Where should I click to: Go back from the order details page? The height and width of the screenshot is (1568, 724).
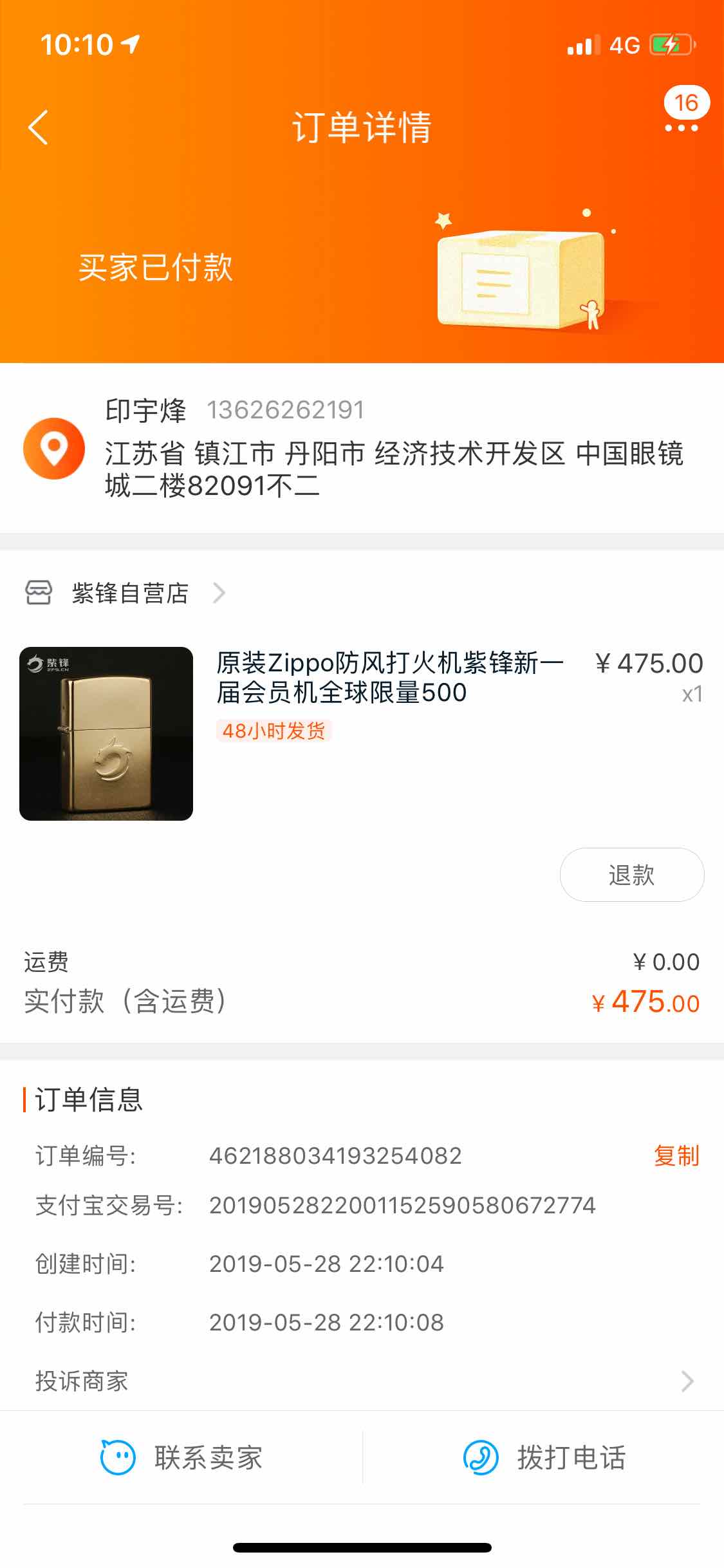pyautogui.click(x=39, y=127)
